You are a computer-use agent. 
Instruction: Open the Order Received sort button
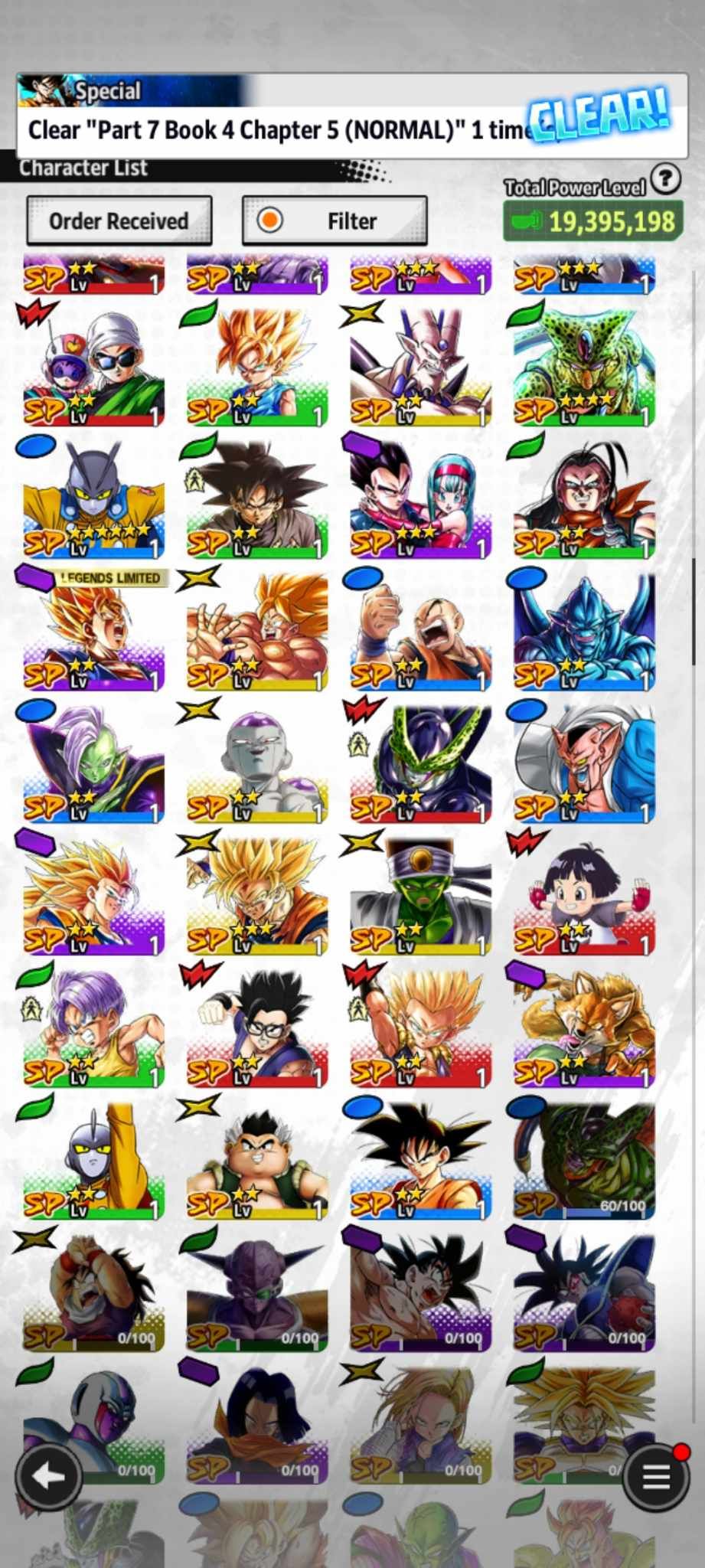[x=119, y=221]
